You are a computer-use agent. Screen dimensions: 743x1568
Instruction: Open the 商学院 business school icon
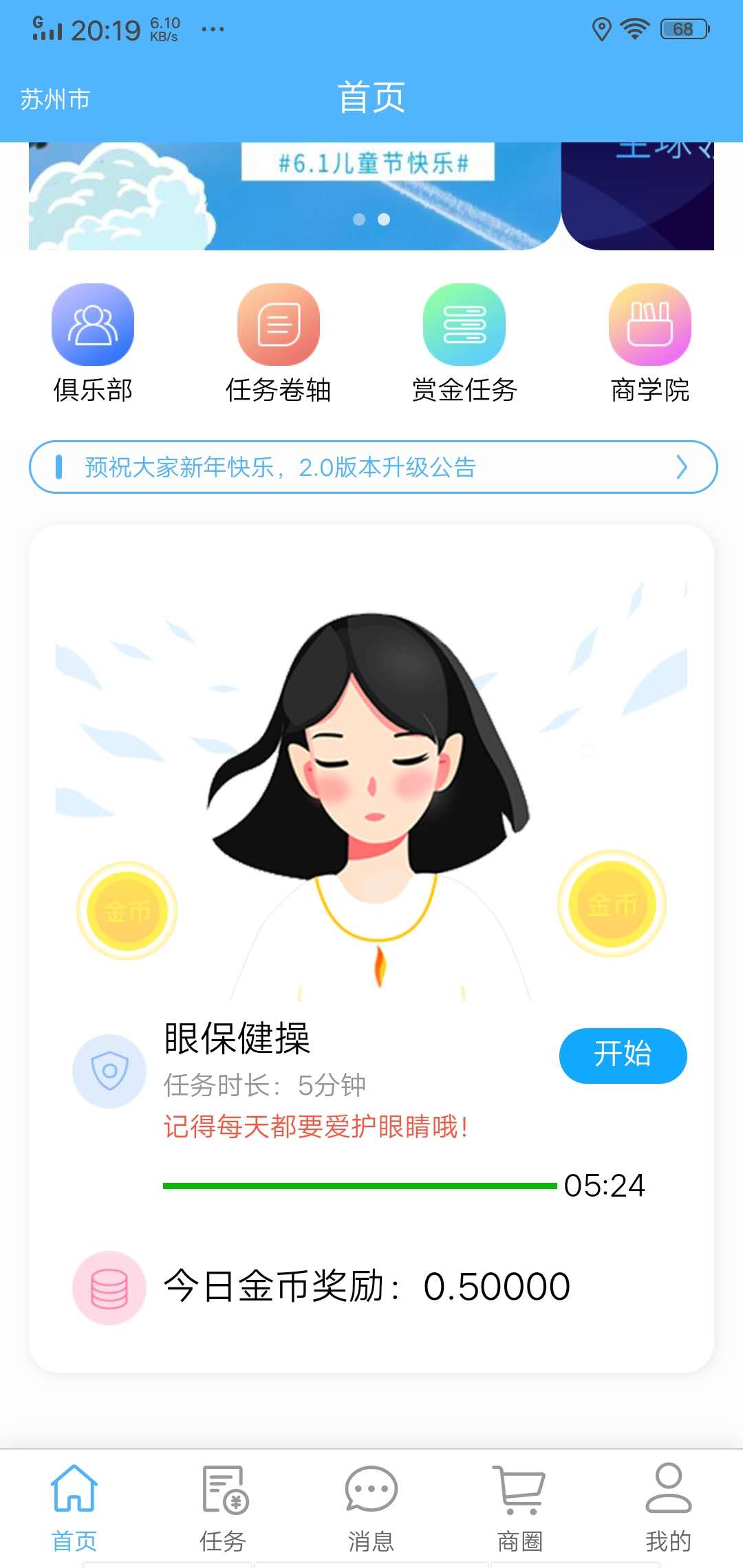(x=650, y=323)
